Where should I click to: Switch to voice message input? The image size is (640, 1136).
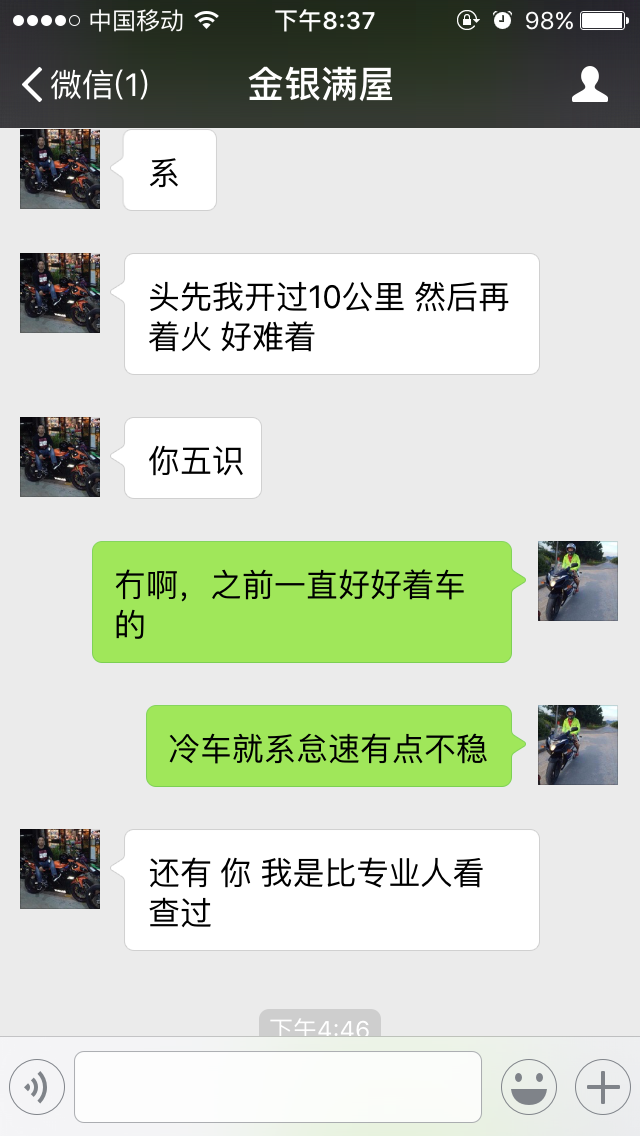37,1087
